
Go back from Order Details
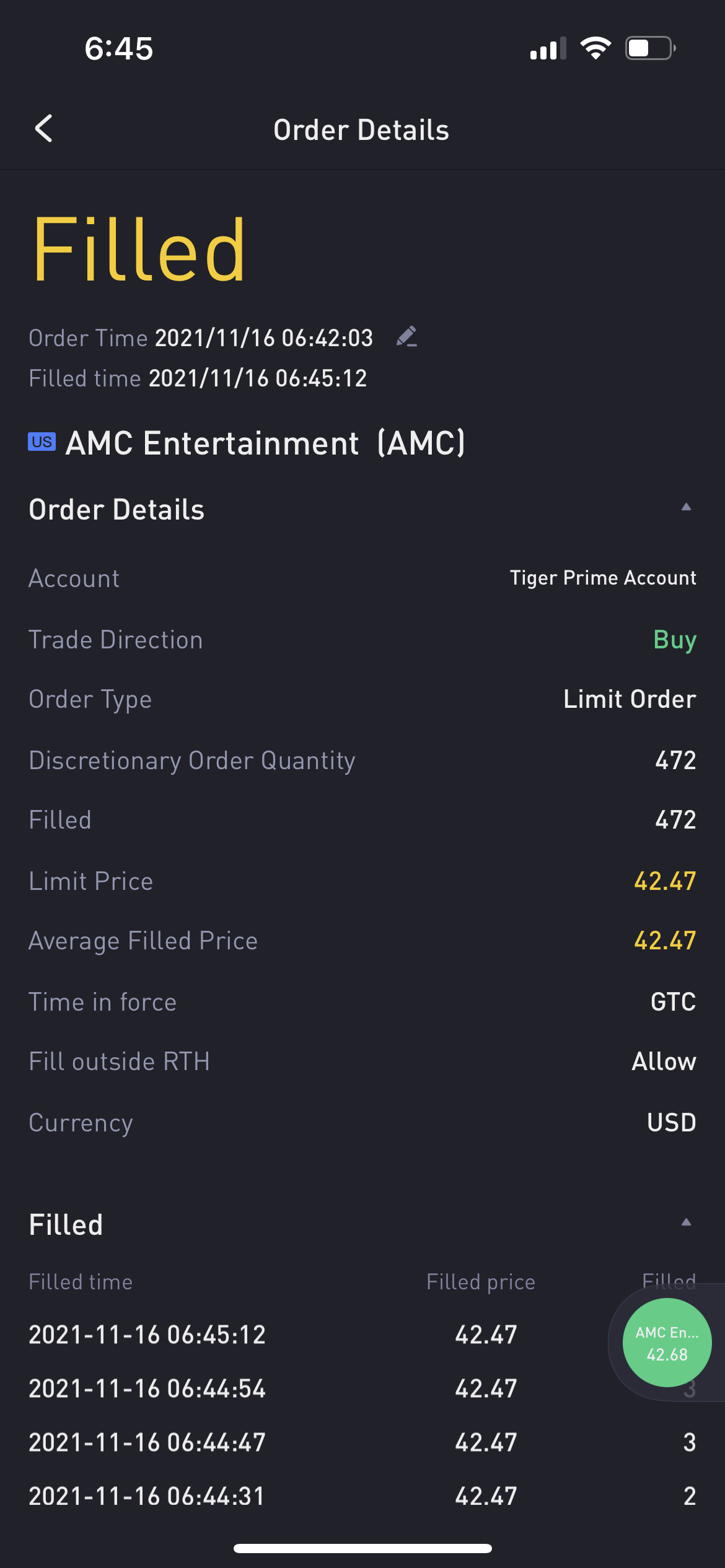(x=43, y=129)
